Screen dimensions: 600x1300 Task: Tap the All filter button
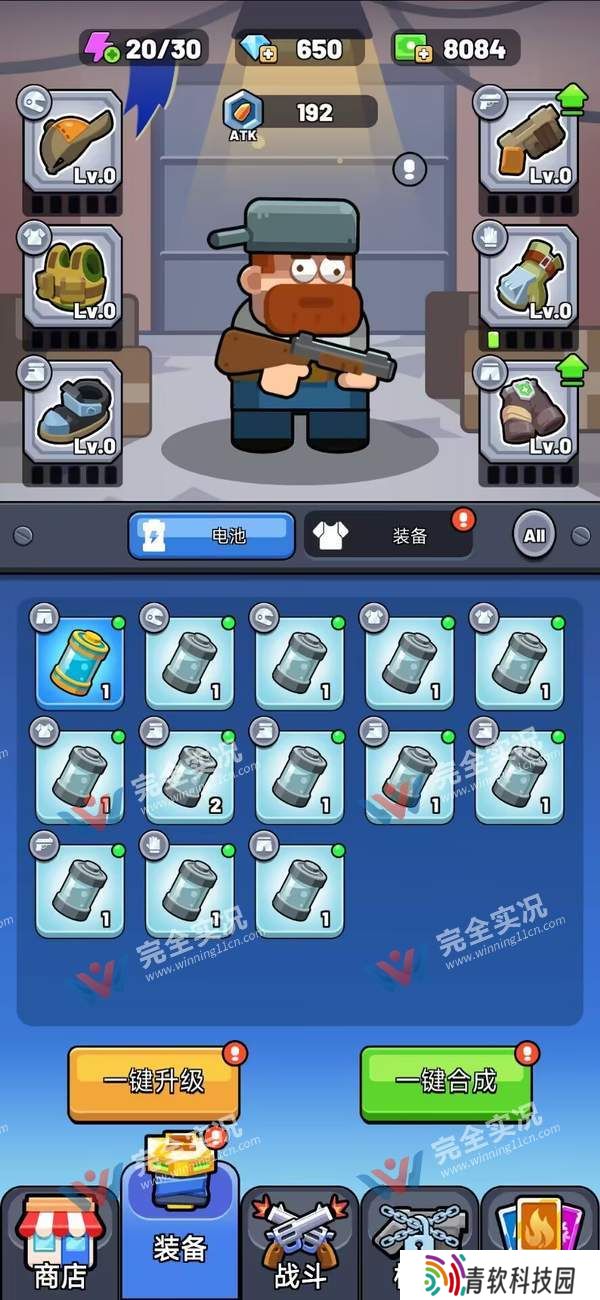pyautogui.click(x=535, y=535)
